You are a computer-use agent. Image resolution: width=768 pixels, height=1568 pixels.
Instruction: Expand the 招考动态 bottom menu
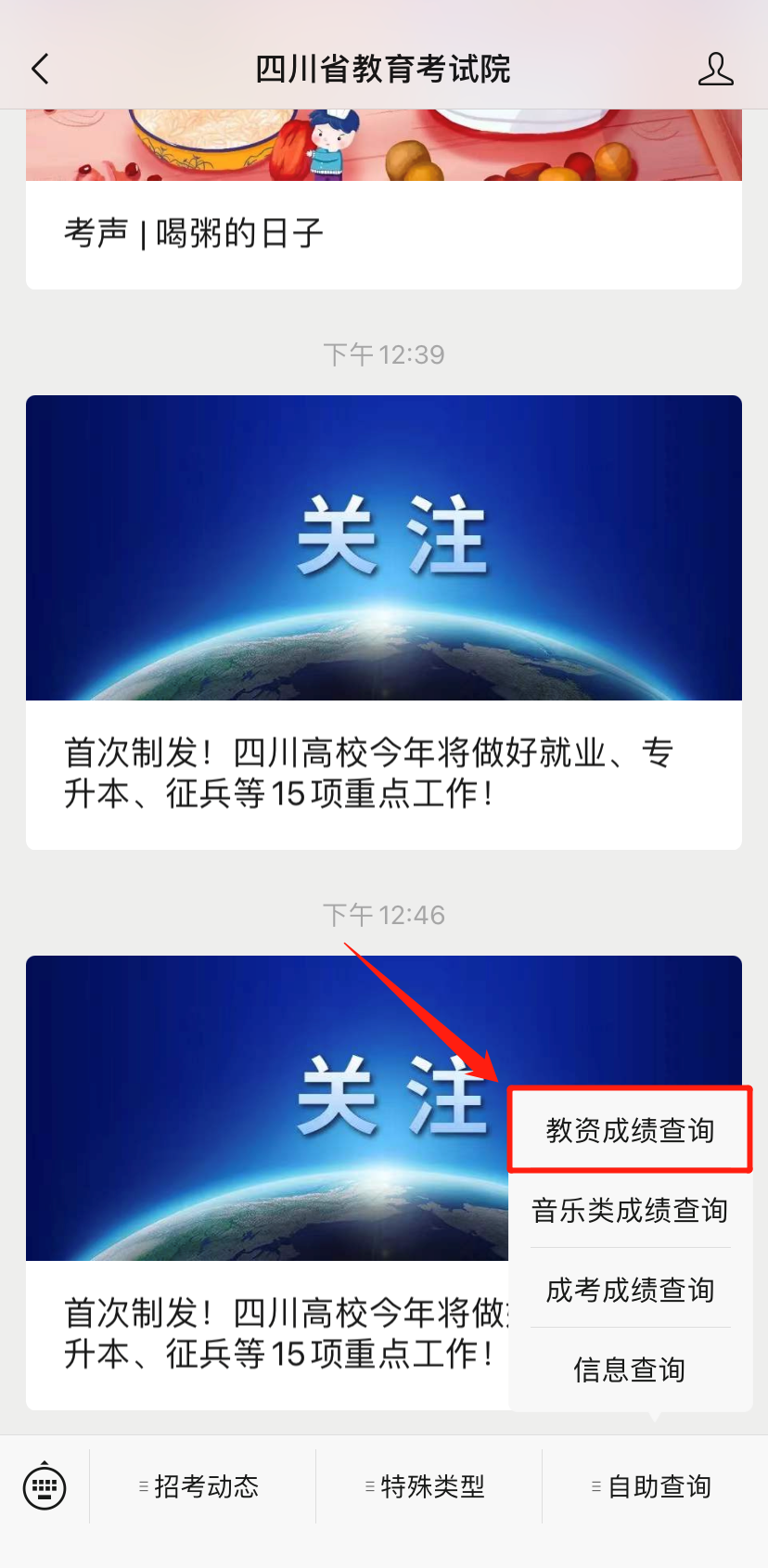click(x=202, y=1486)
